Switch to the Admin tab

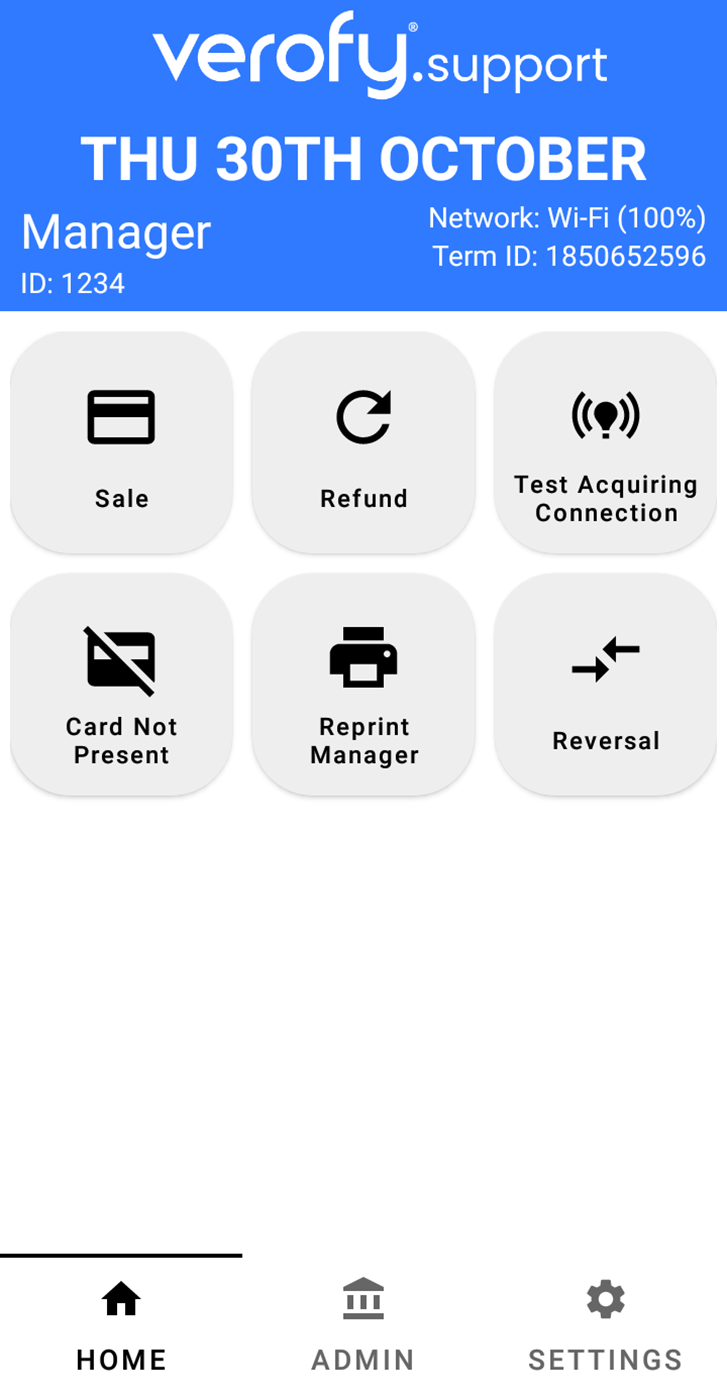click(x=363, y=1326)
